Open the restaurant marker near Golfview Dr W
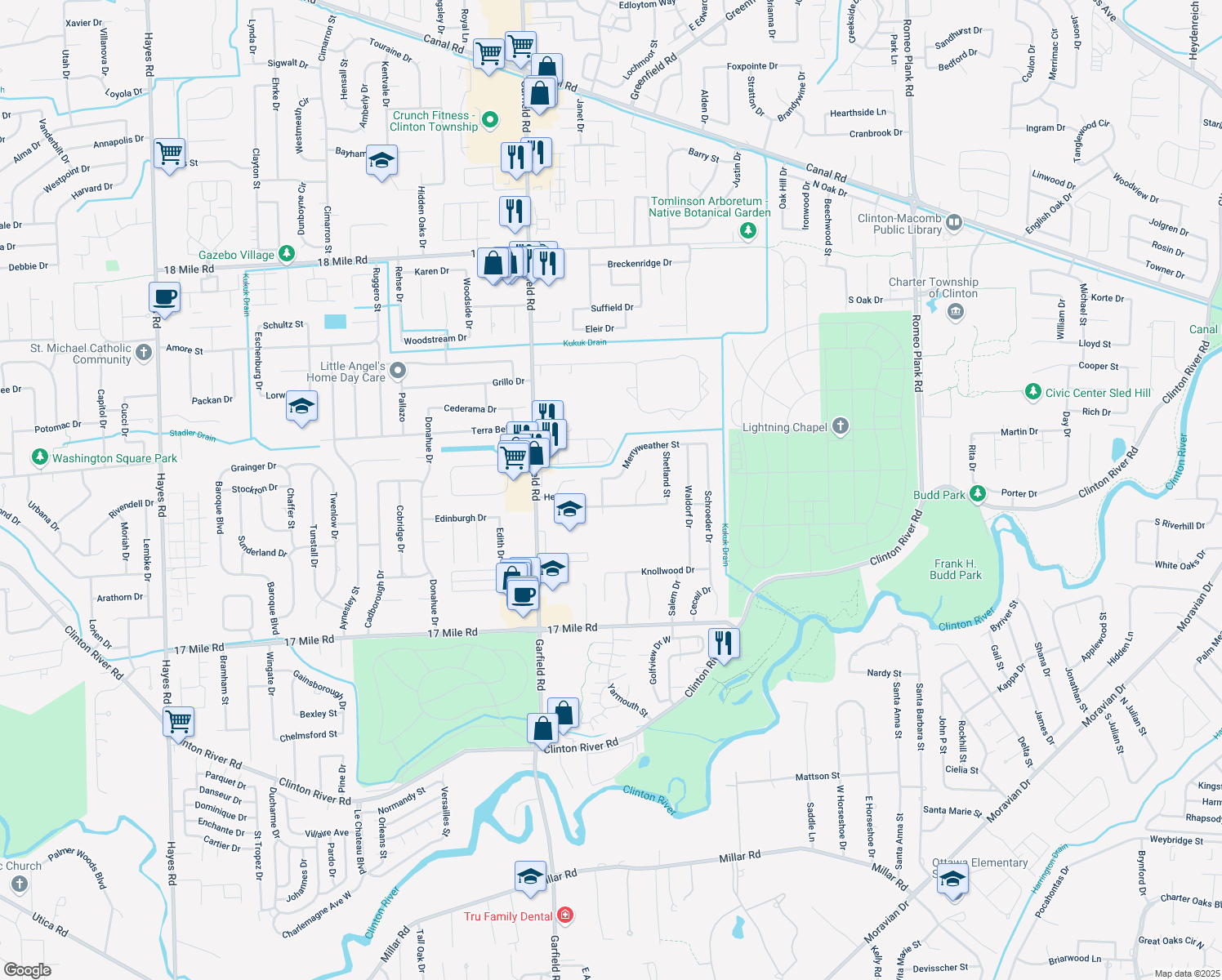Image resolution: width=1222 pixels, height=980 pixels. [x=724, y=643]
